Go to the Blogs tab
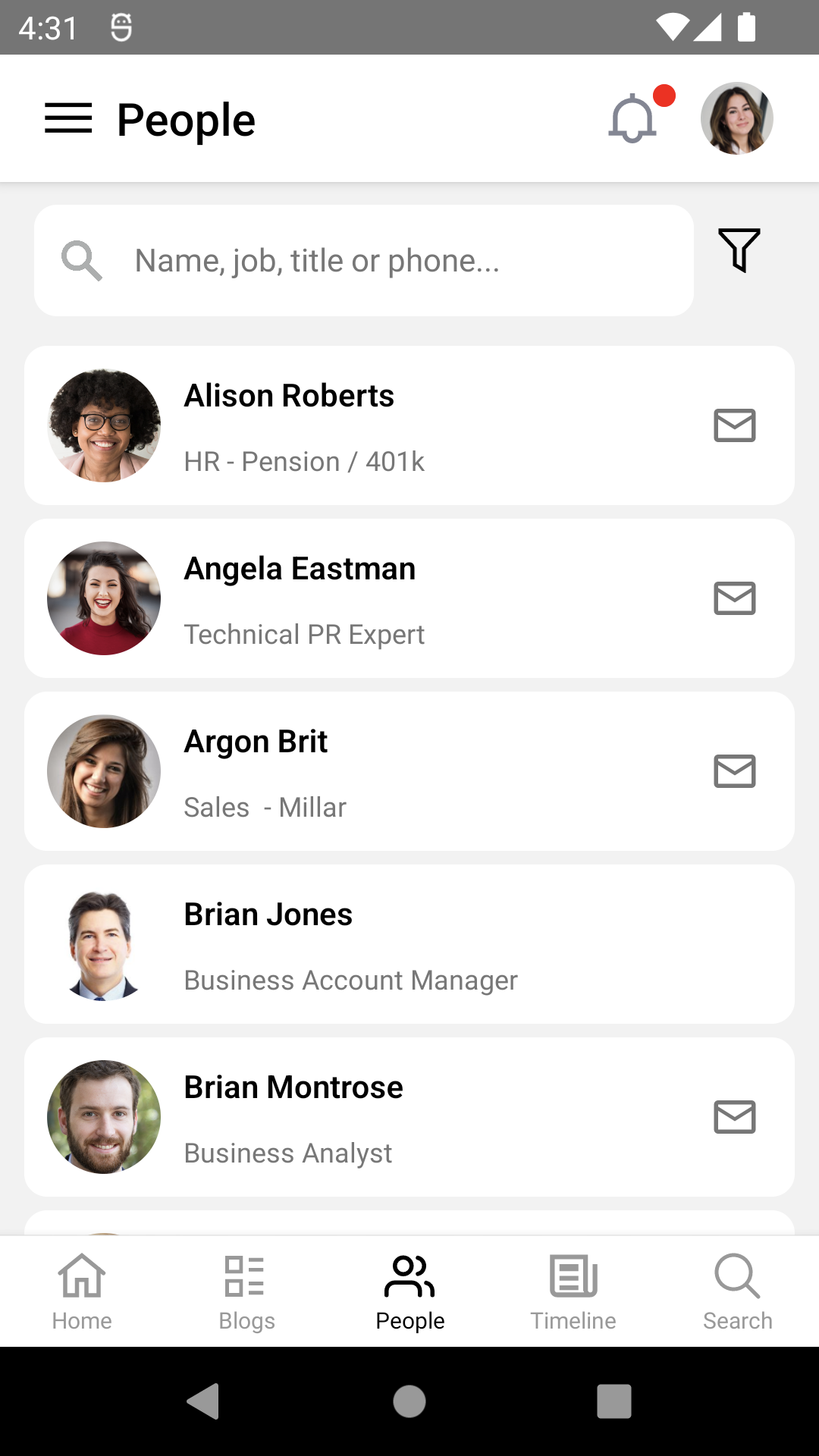 pyautogui.click(x=246, y=1291)
